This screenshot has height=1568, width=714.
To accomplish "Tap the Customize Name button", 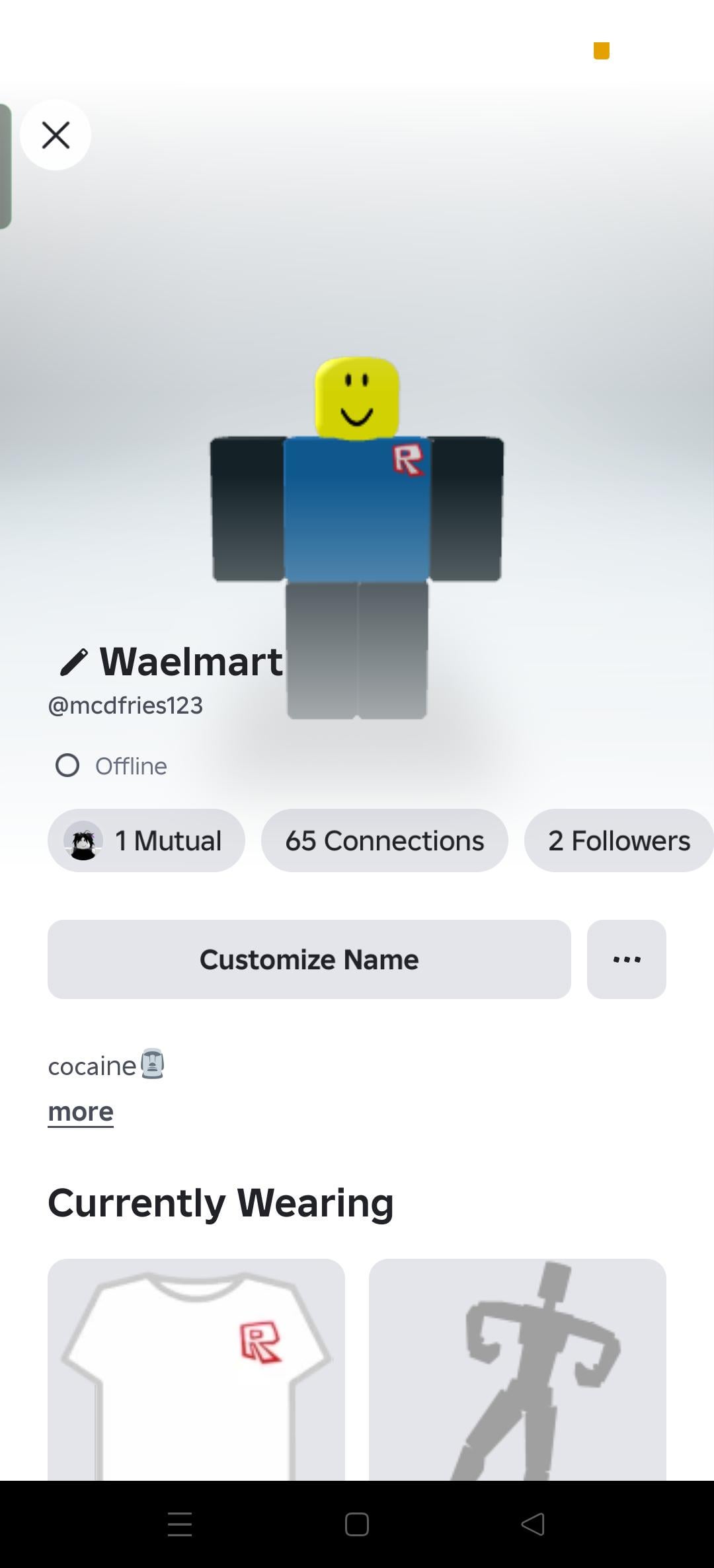I will pos(309,959).
